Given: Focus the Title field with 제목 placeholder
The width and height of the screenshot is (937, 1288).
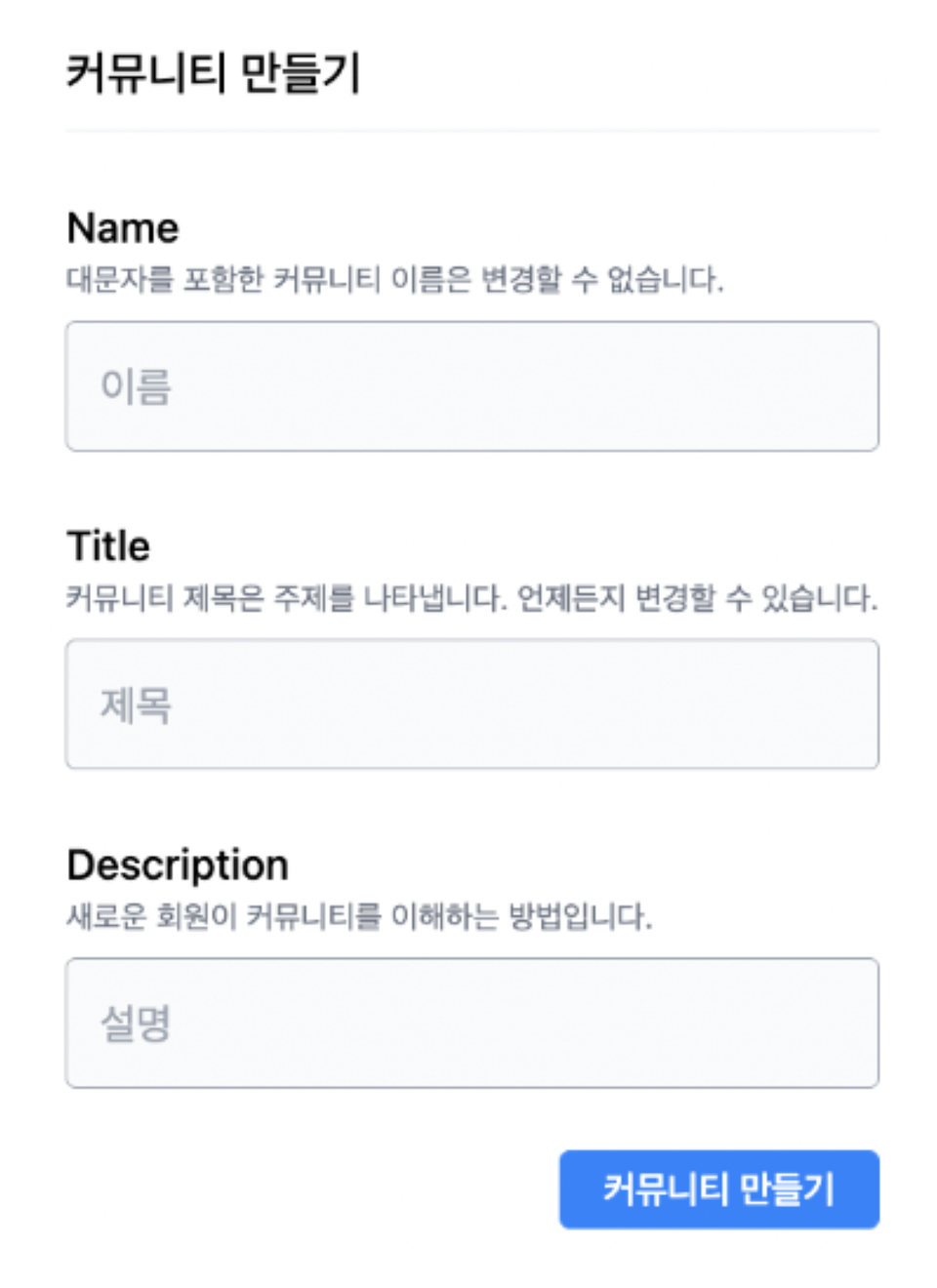Looking at the screenshot, I should [471, 704].
